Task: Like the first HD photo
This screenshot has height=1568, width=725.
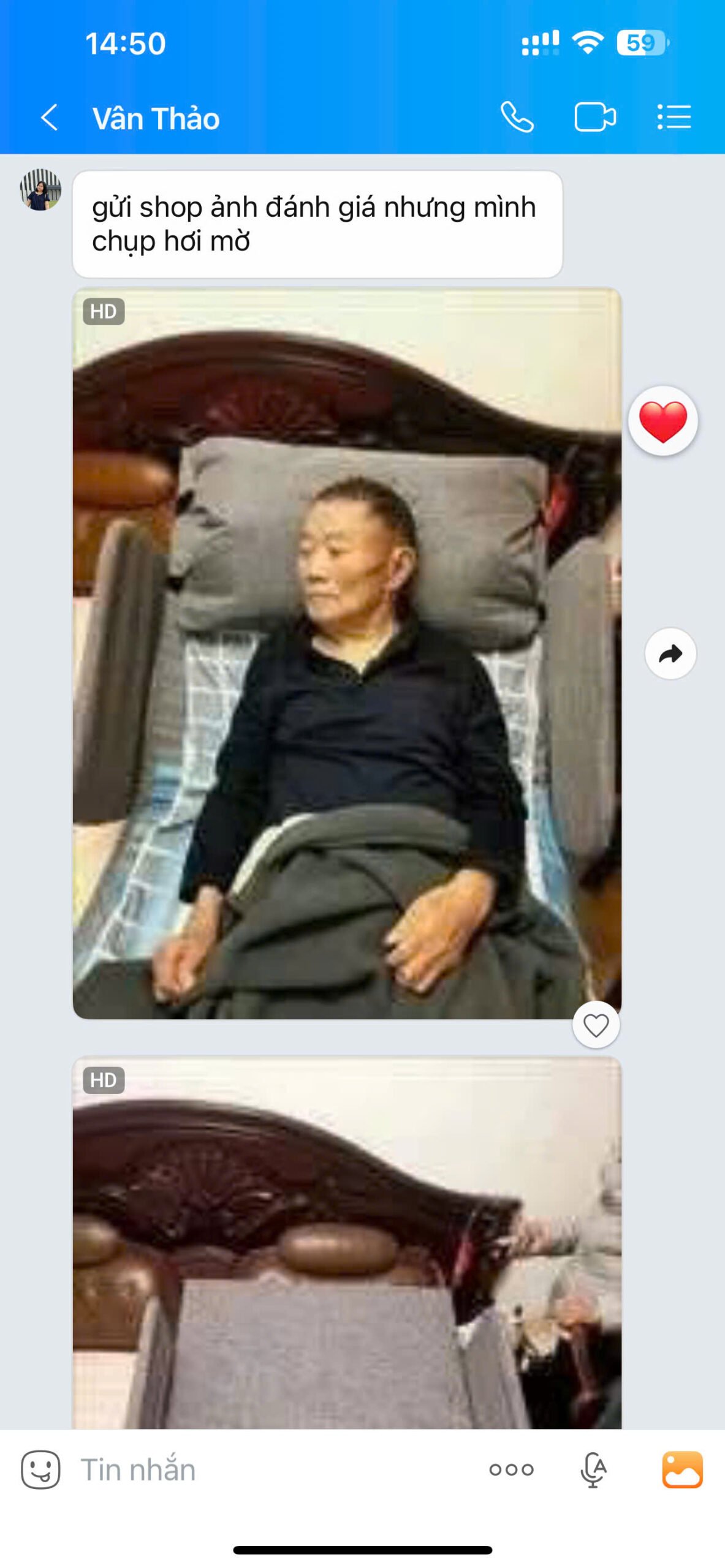Action: [596, 1025]
